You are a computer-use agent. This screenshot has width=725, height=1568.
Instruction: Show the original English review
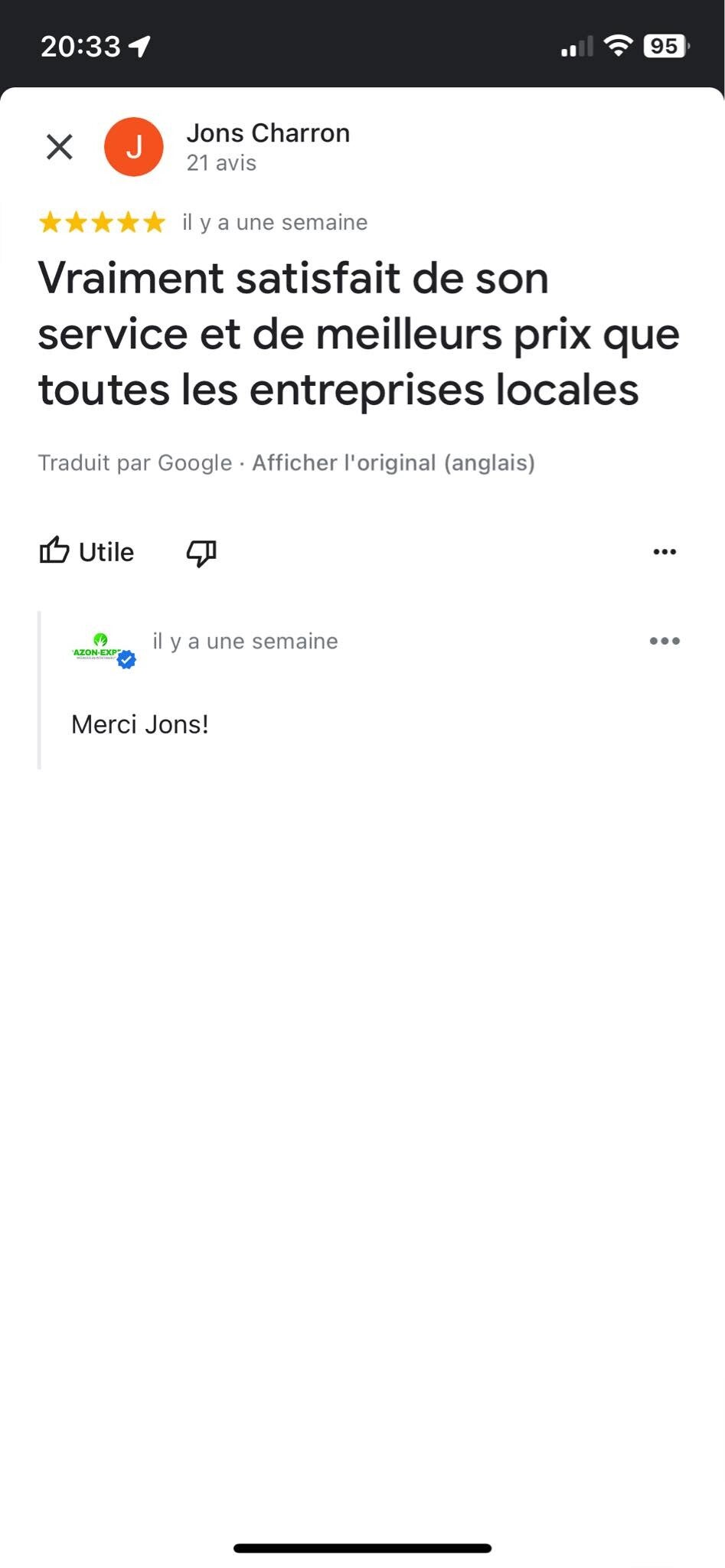click(x=393, y=462)
